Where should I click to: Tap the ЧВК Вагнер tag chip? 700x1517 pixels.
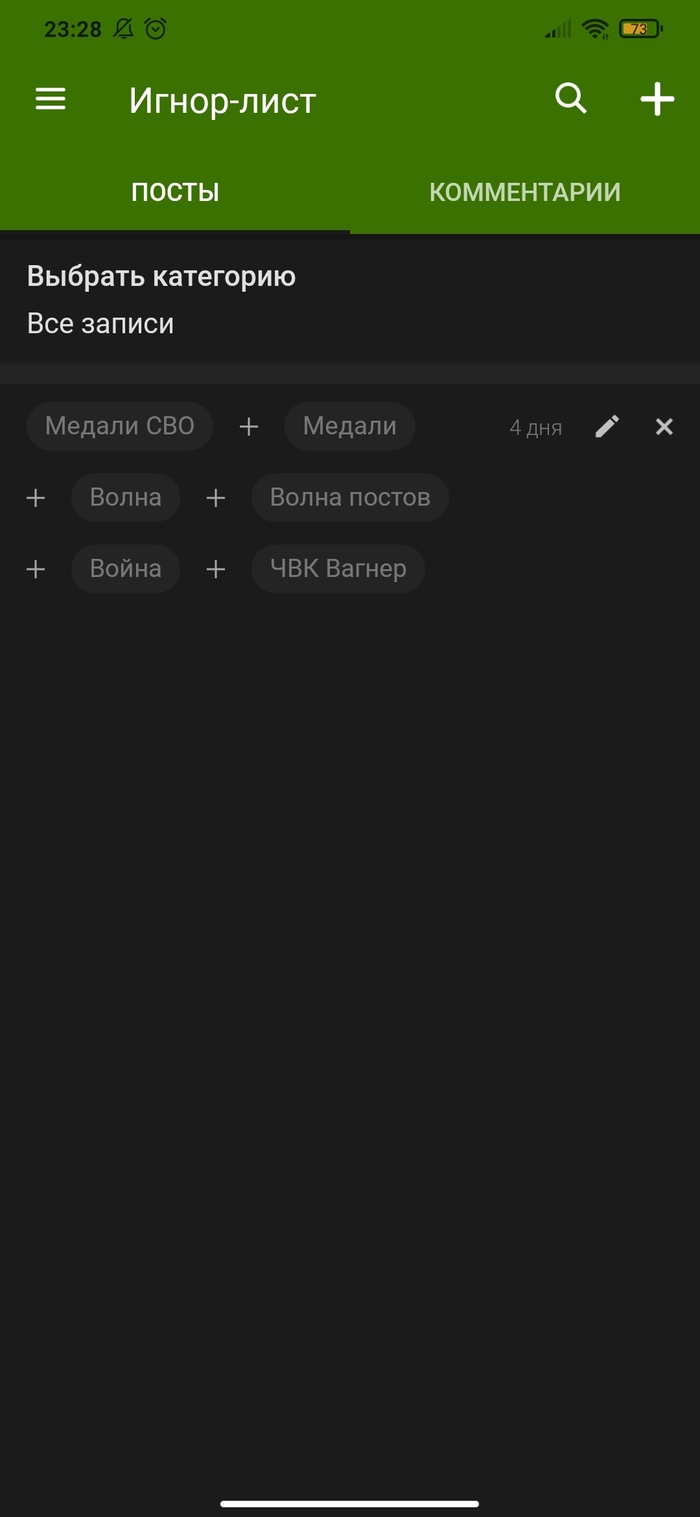[x=338, y=568]
